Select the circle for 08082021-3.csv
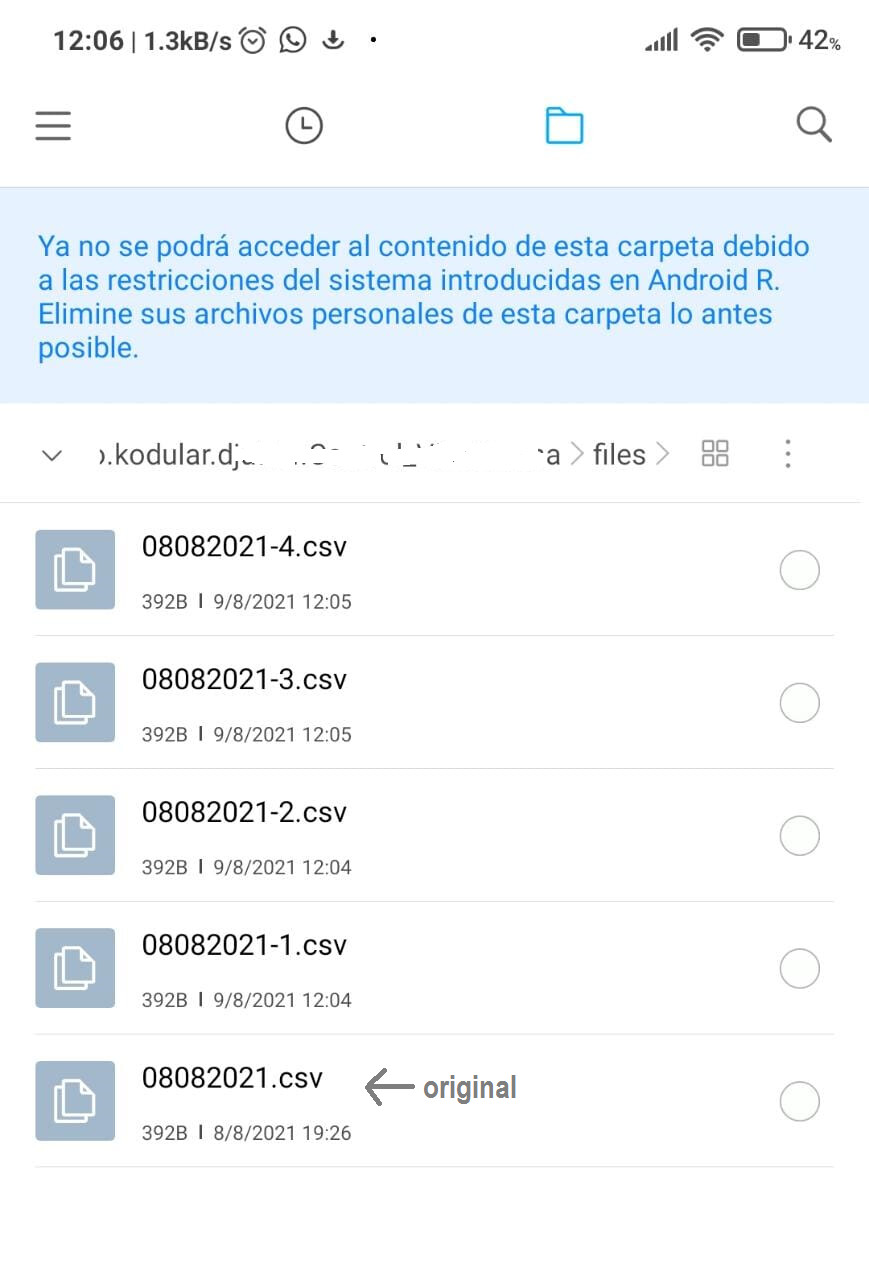Viewport: 869px width, 1280px height. coord(799,703)
